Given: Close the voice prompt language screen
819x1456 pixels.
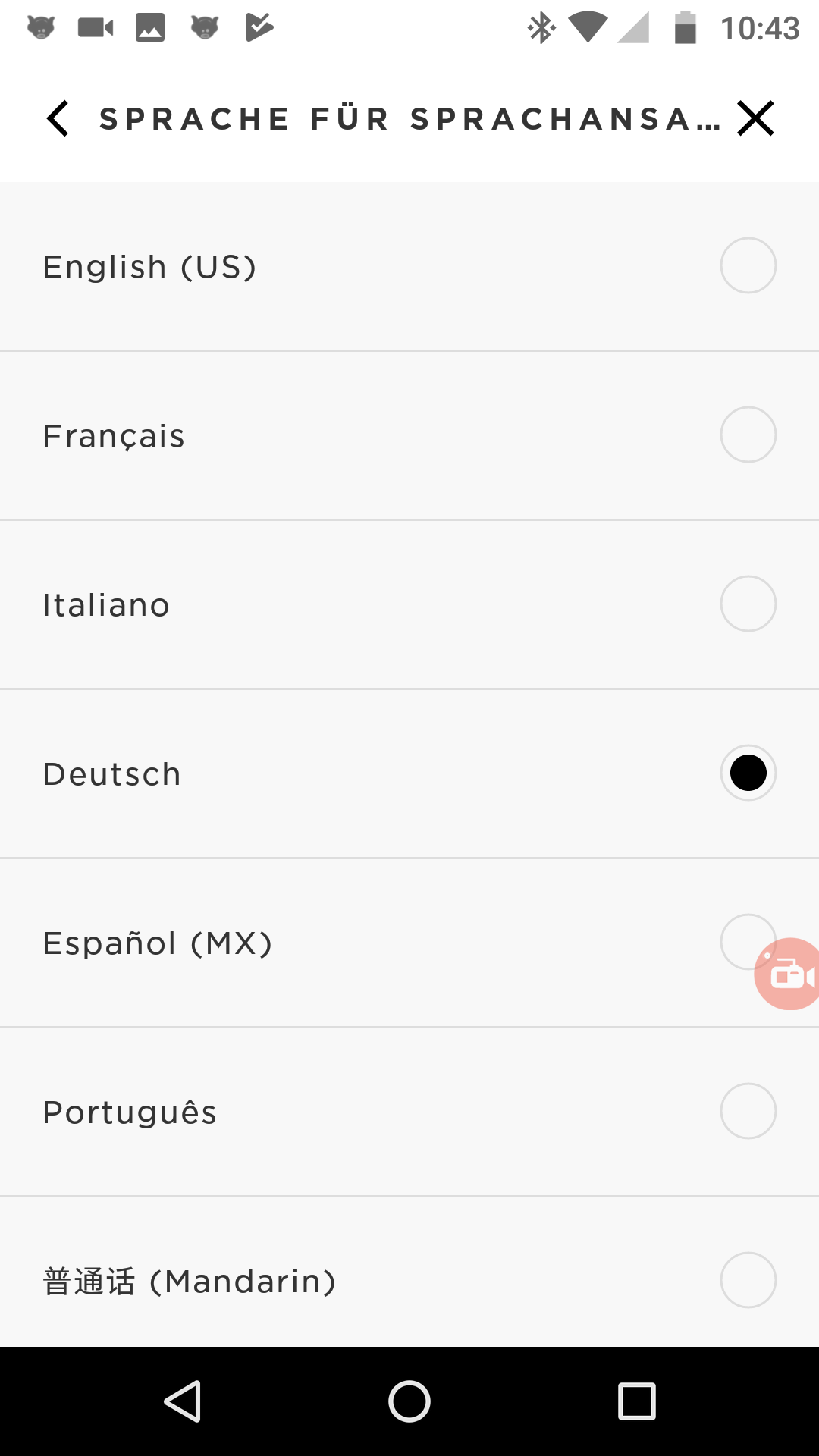Looking at the screenshot, I should point(755,118).
